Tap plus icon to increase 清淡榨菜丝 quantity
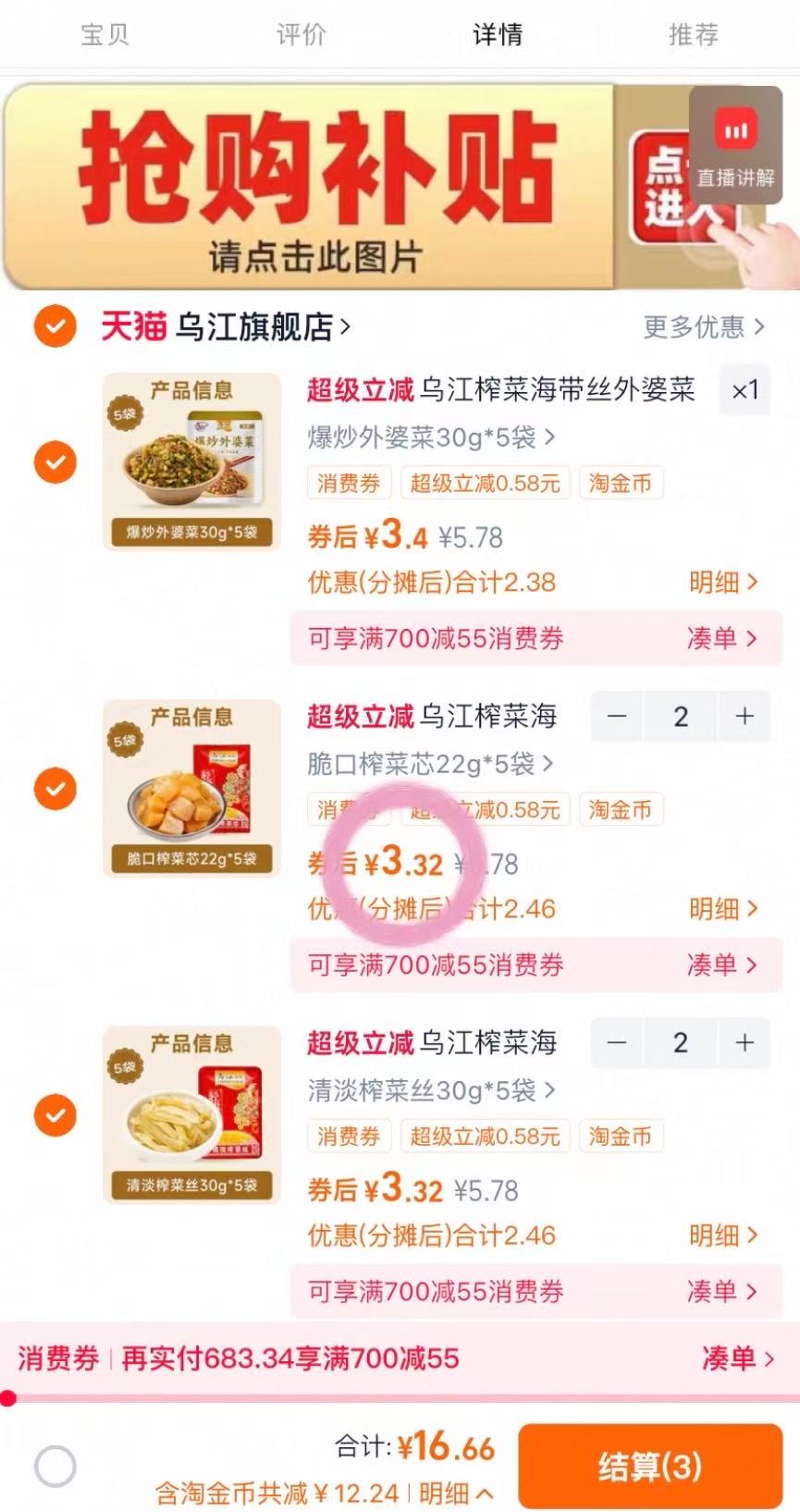 pos(743,1043)
